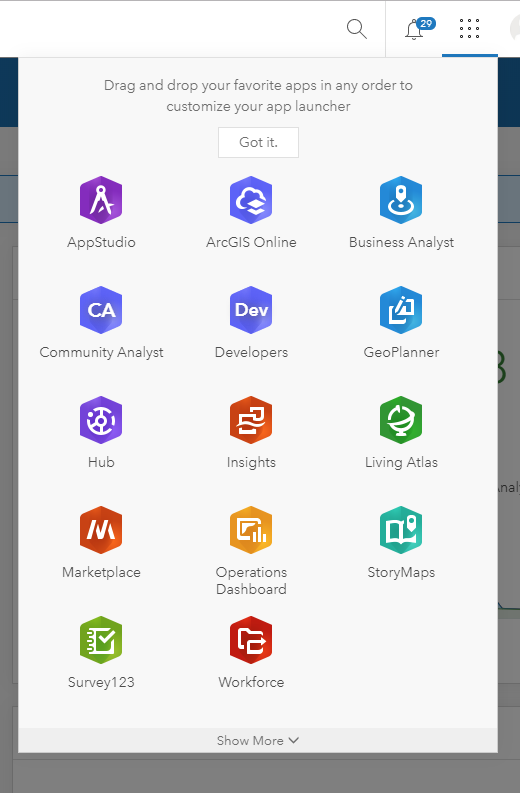Open Living Atlas
Screen dimensions: 520x793
[401, 432]
